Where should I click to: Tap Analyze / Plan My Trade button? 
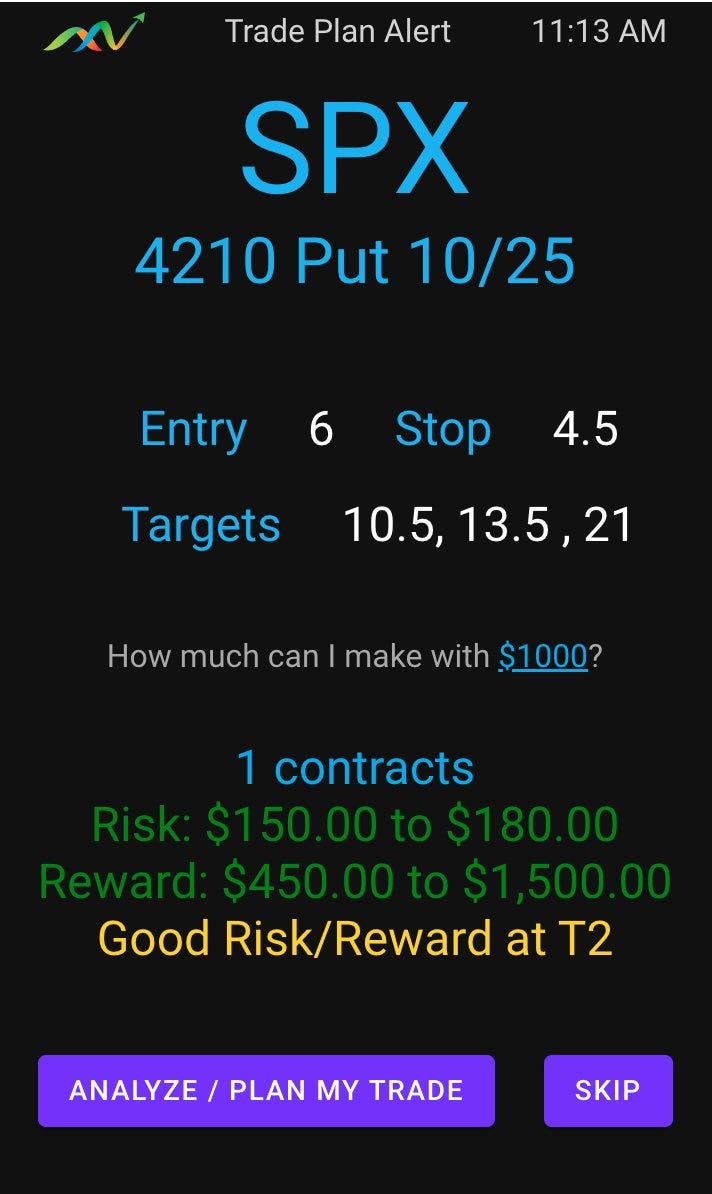(x=266, y=1090)
